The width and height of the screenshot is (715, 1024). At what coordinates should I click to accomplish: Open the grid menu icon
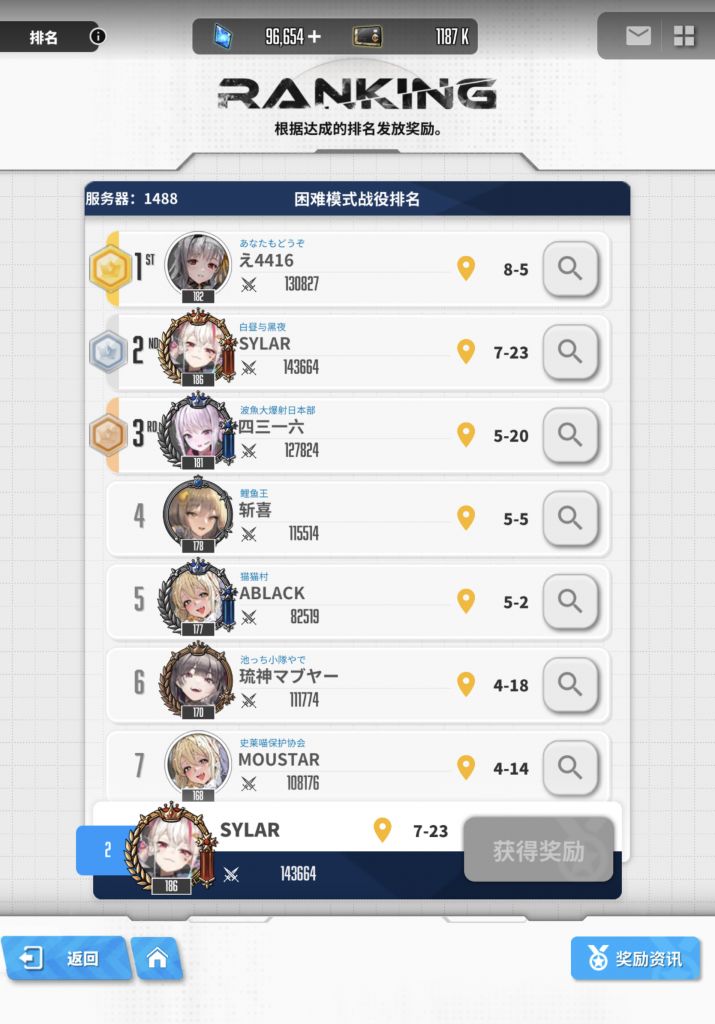(684, 36)
